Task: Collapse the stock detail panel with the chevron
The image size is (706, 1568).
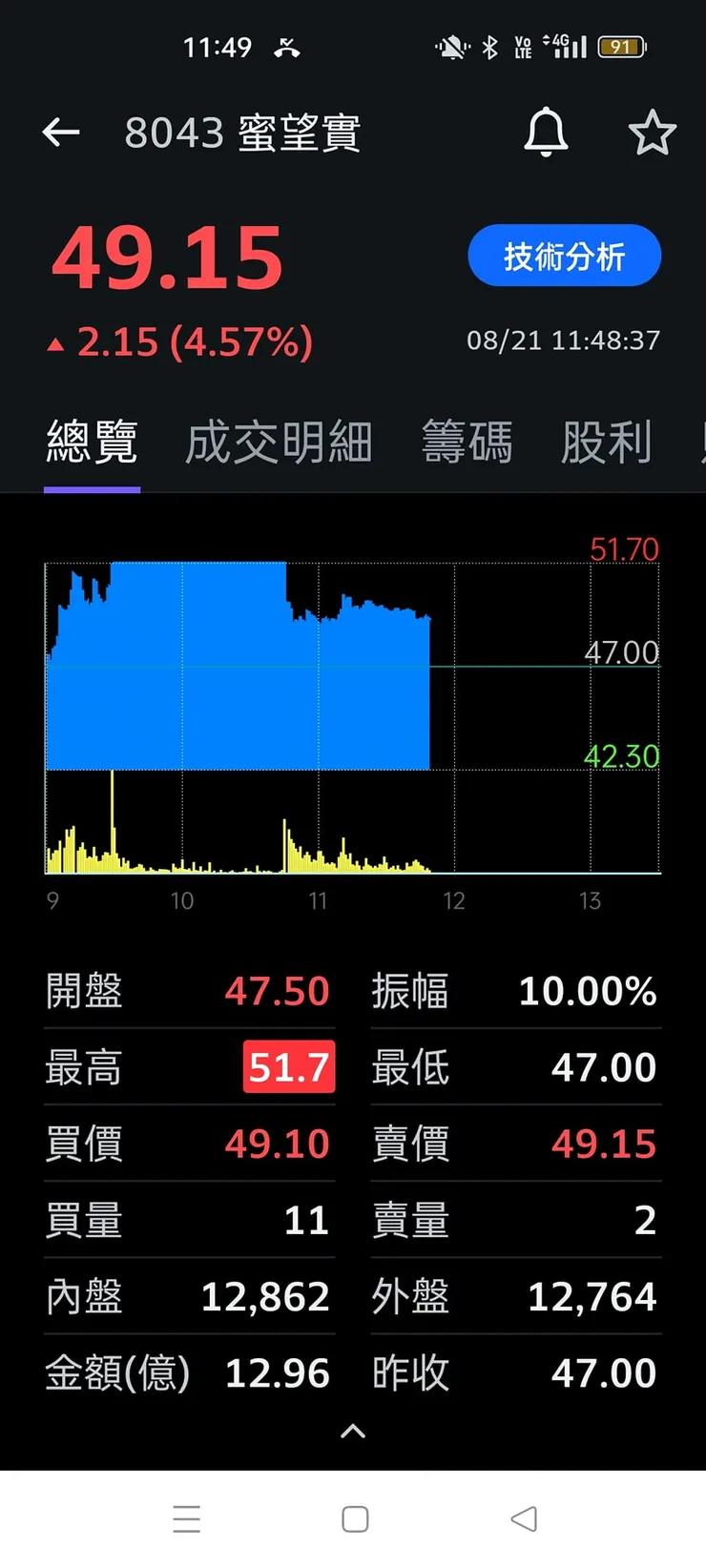Action: click(352, 1431)
